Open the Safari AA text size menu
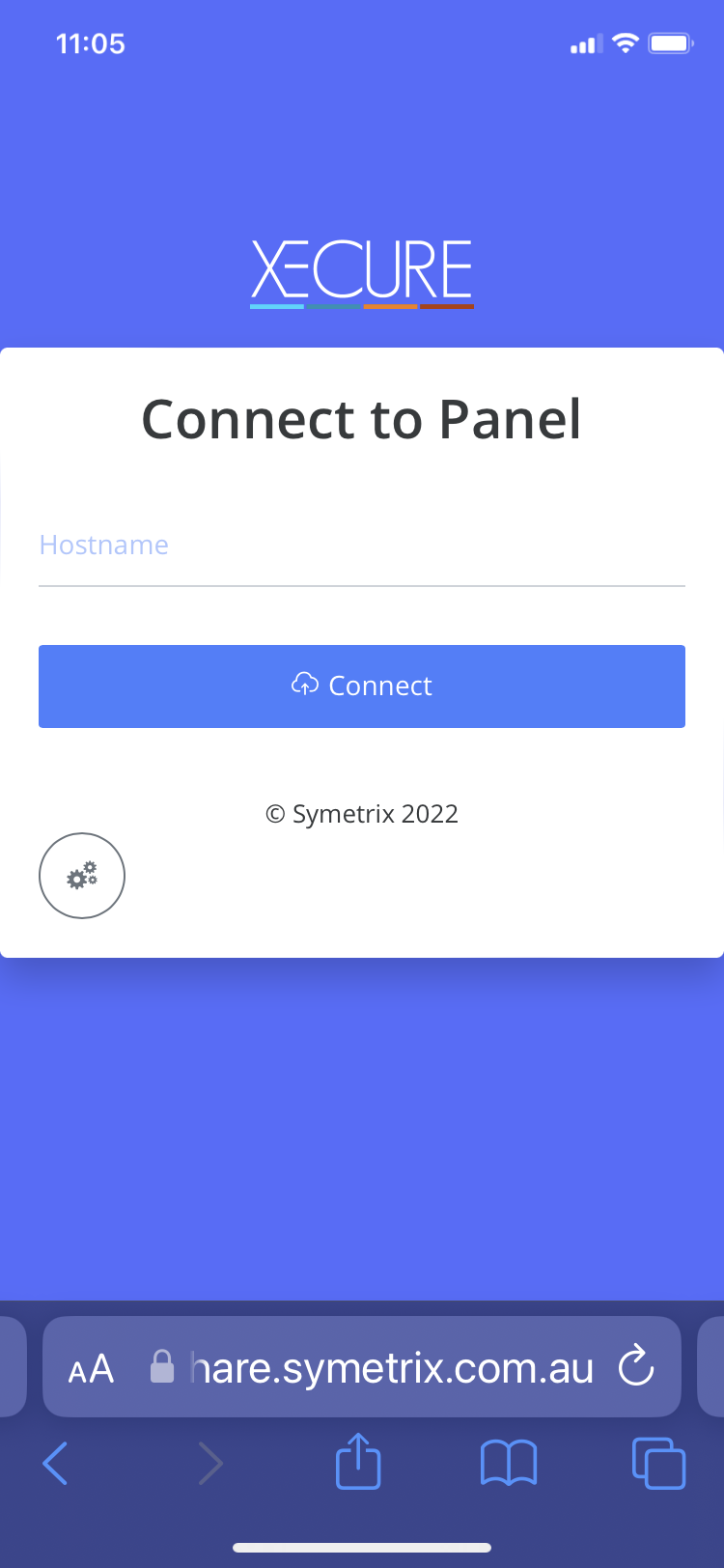The height and width of the screenshot is (1568, 724). point(91,1368)
